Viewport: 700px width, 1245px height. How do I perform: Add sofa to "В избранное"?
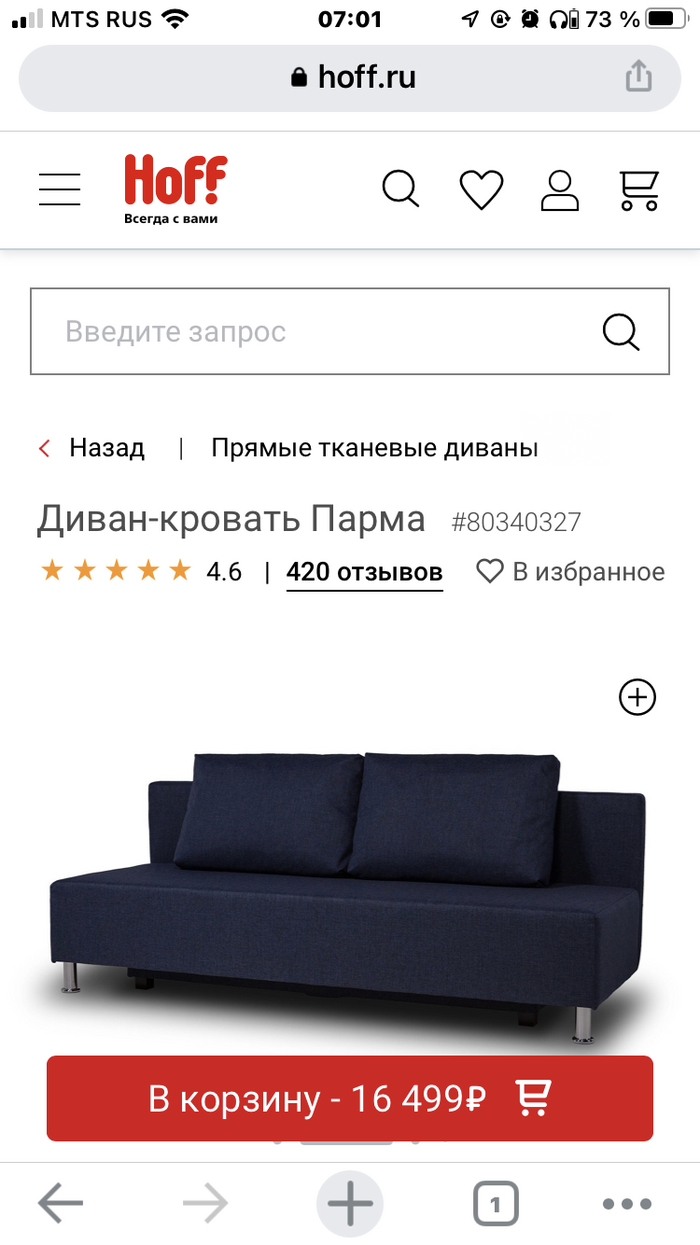(570, 572)
